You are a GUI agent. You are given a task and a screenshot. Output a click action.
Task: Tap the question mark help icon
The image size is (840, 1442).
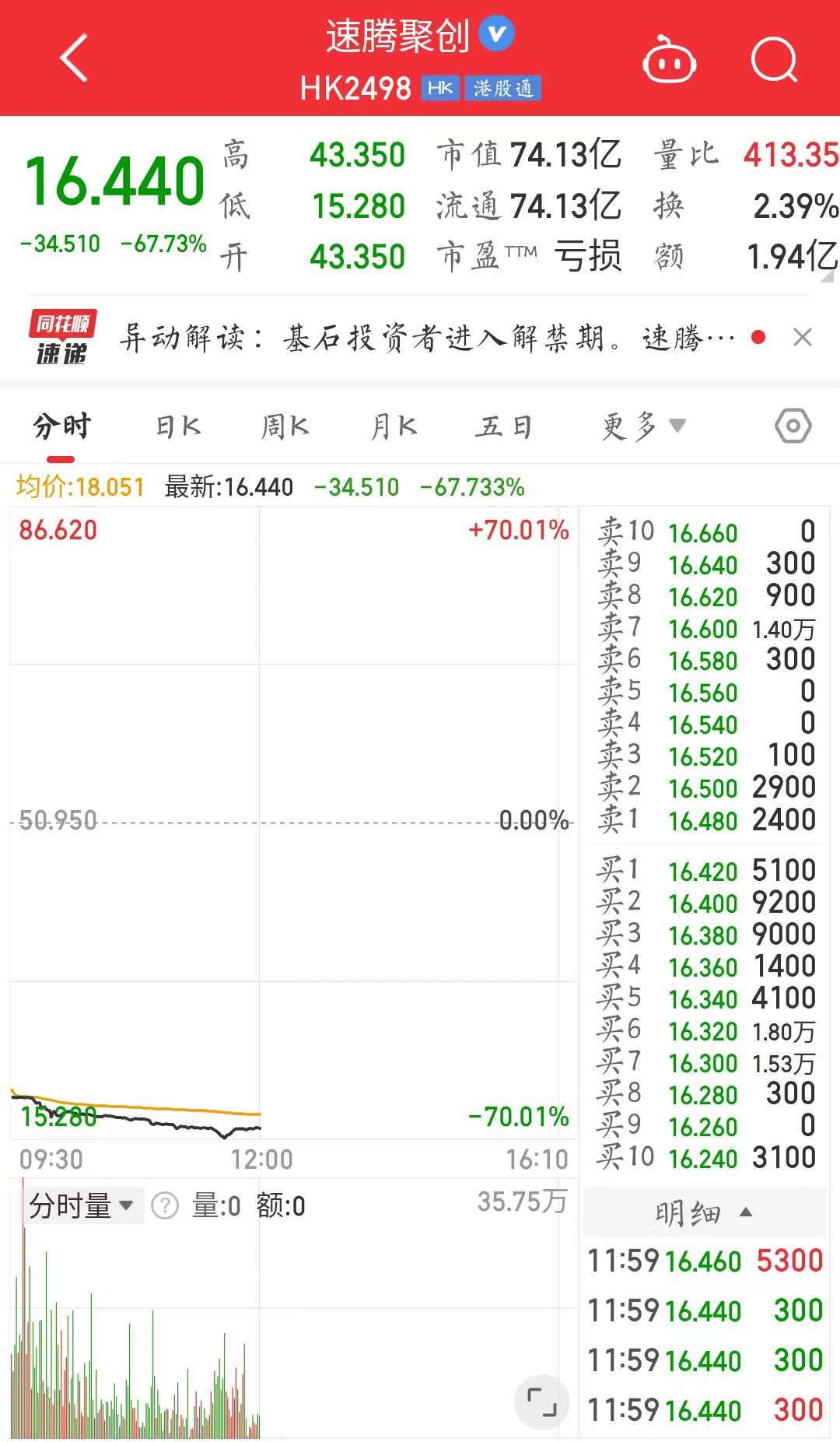click(165, 1206)
